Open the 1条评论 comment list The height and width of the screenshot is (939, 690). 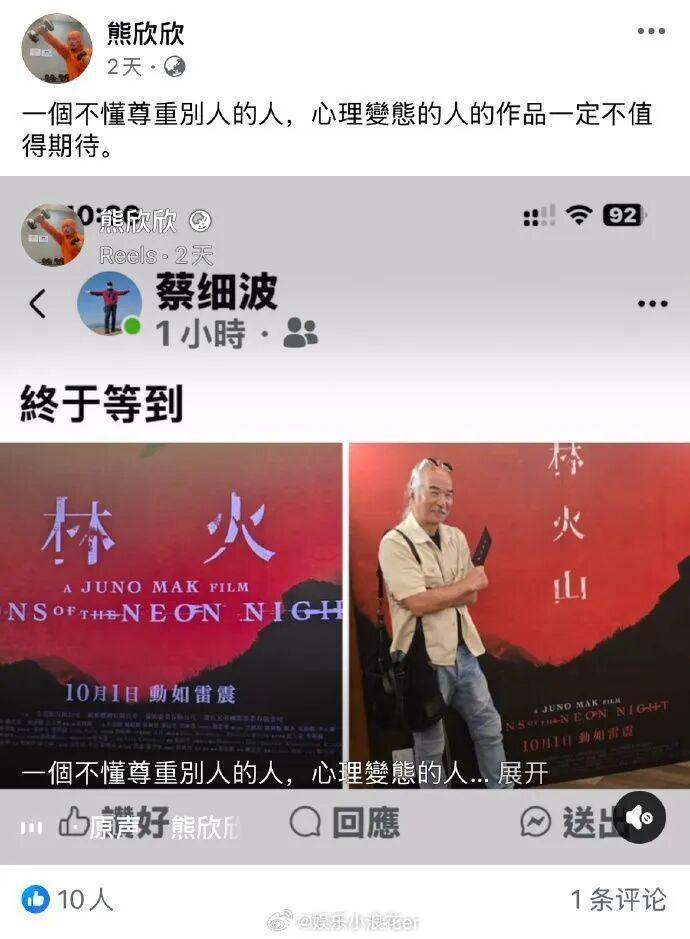617,899
